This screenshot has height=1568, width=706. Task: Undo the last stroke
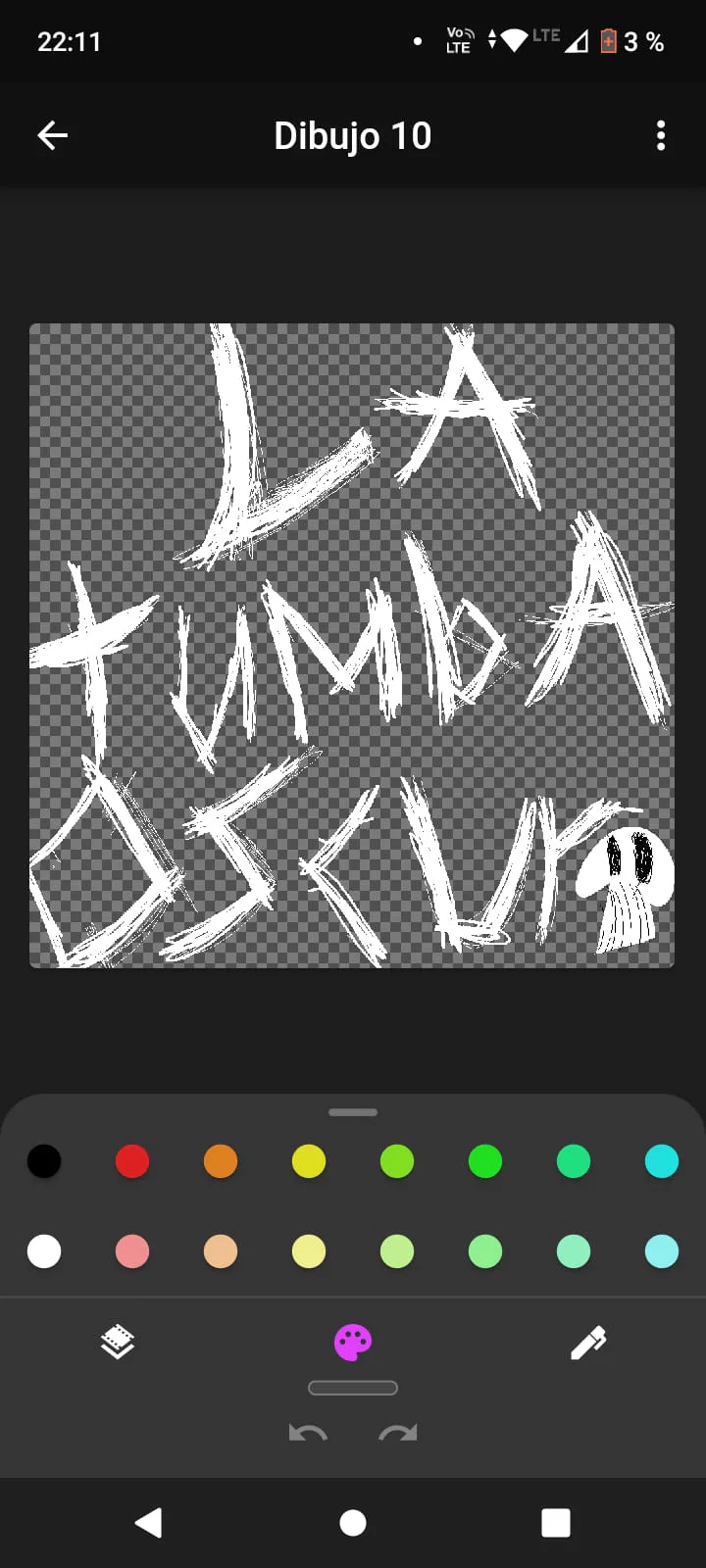click(x=308, y=1434)
